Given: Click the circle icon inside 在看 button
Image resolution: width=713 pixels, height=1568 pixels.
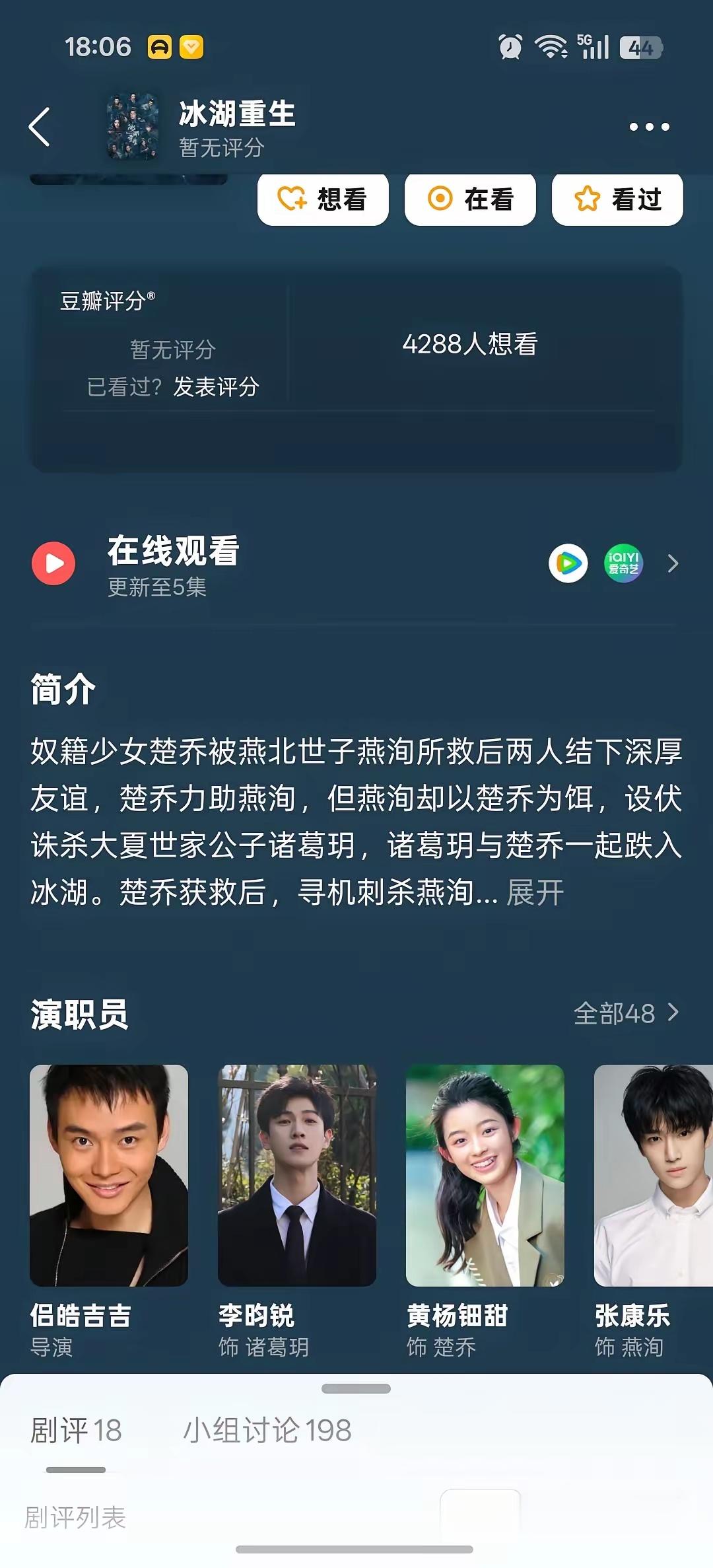Looking at the screenshot, I should (441, 199).
